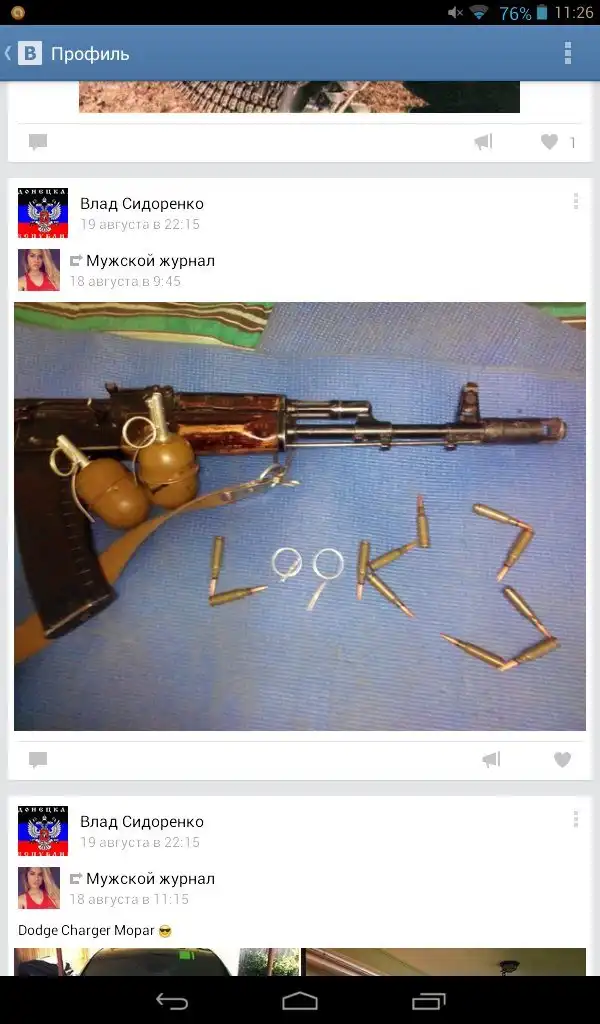Open Мужской журнал source dated 18 августа в 9:45
The image size is (600, 1024).
pyautogui.click(x=149, y=261)
